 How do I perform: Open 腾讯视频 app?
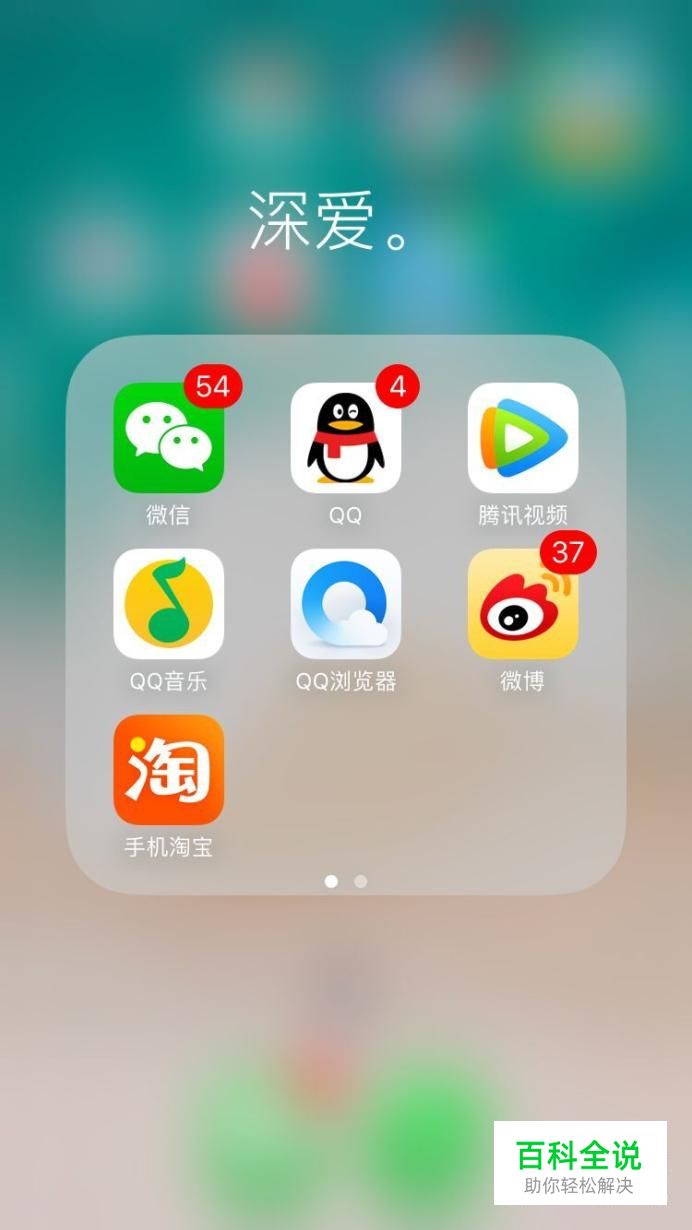click(x=523, y=438)
